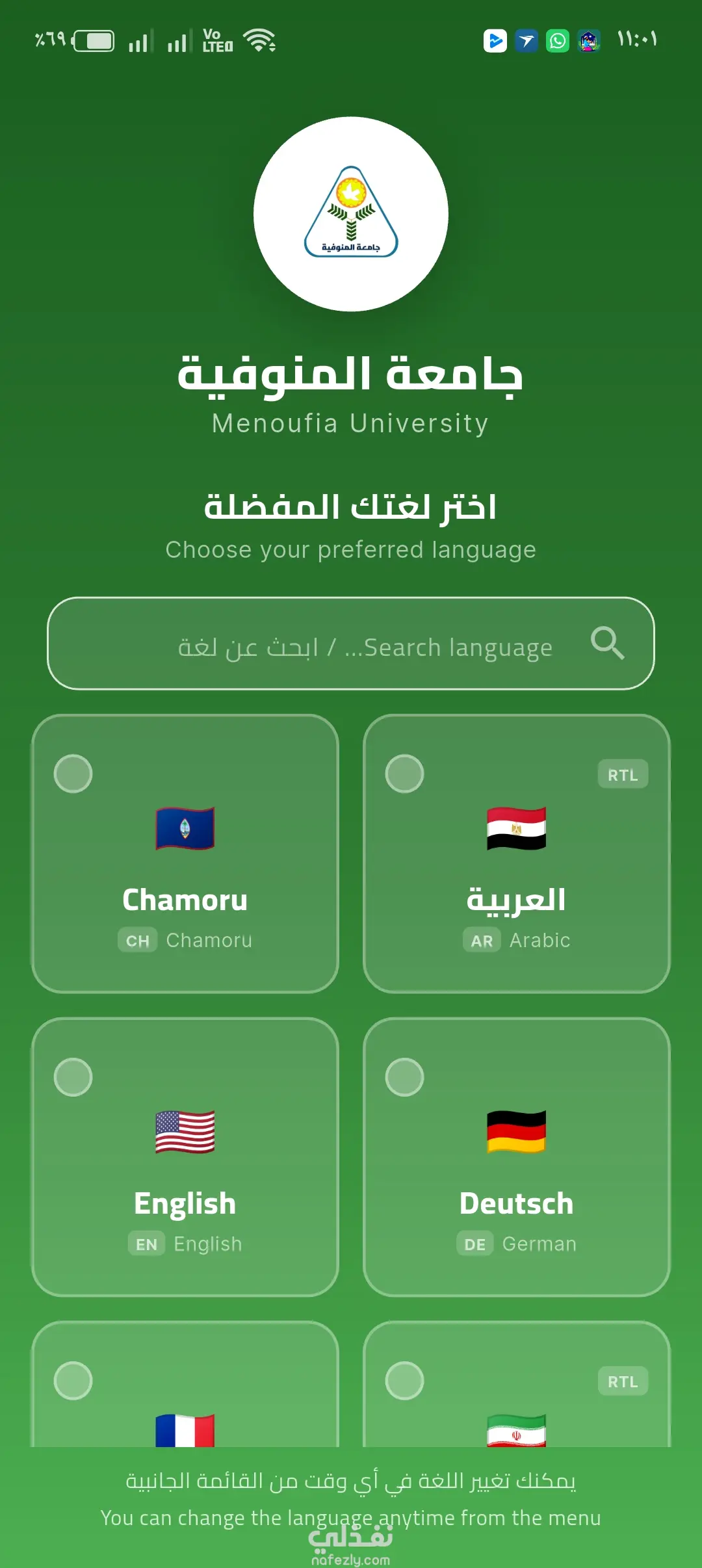702x1568 pixels.
Task: Tap the search language field
Action: [x=351, y=644]
